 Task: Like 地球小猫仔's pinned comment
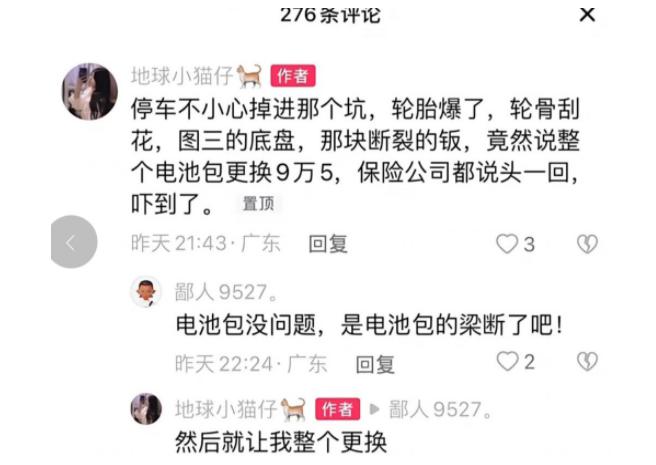[508, 244]
